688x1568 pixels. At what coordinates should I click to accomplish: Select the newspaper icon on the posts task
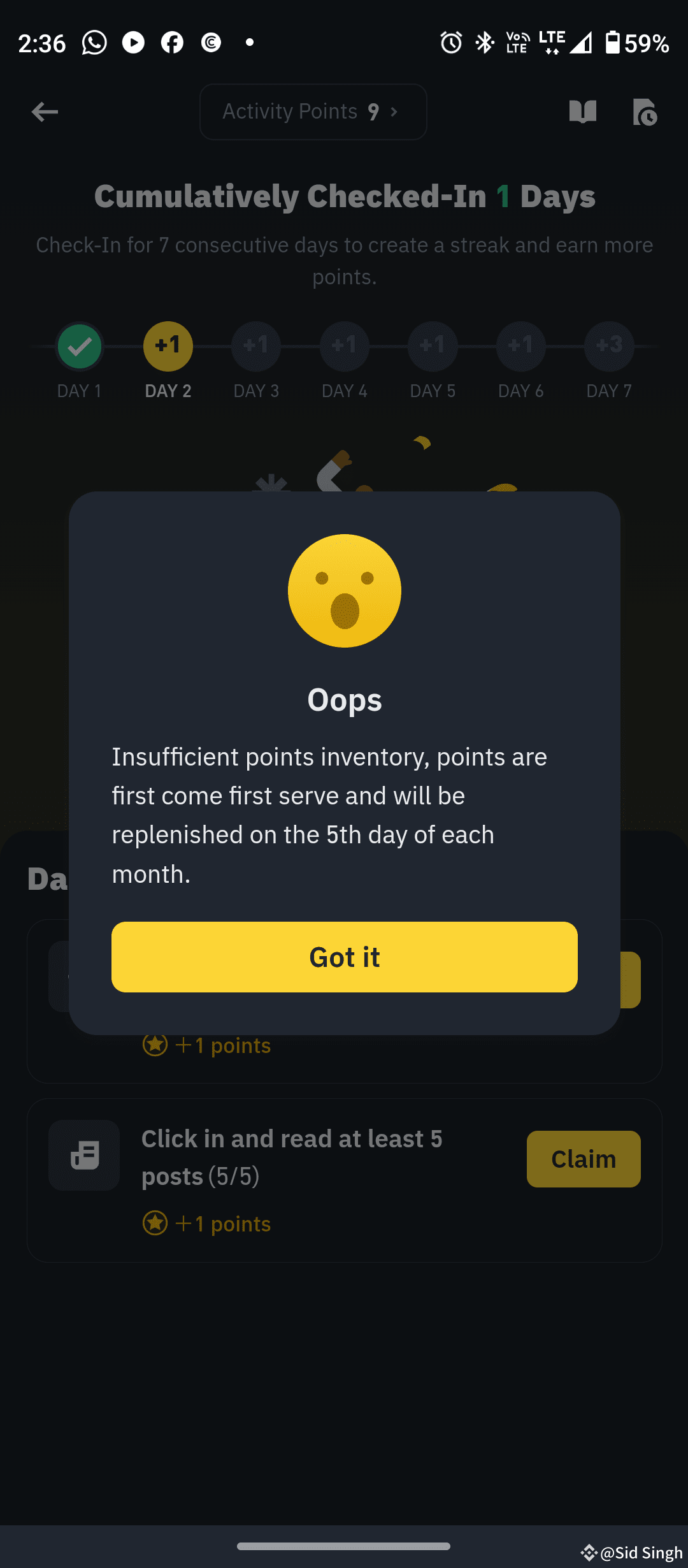[84, 1156]
